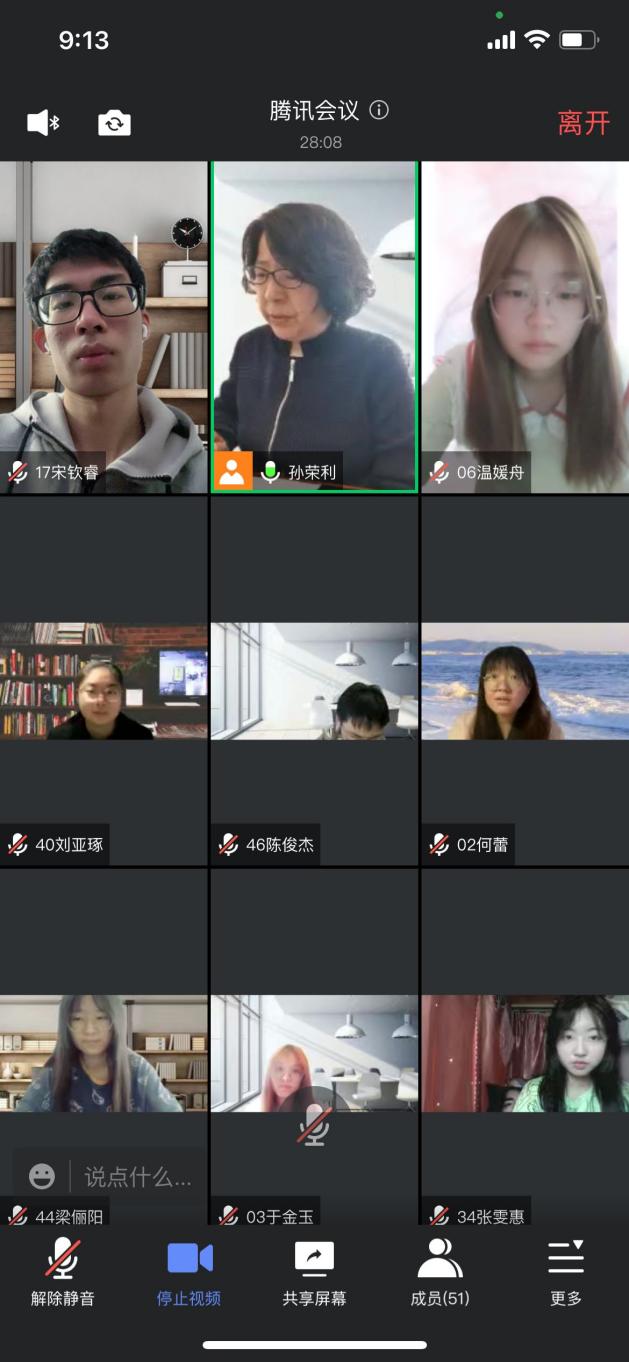Open meeting info next to 腾讯会议

click(379, 110)
